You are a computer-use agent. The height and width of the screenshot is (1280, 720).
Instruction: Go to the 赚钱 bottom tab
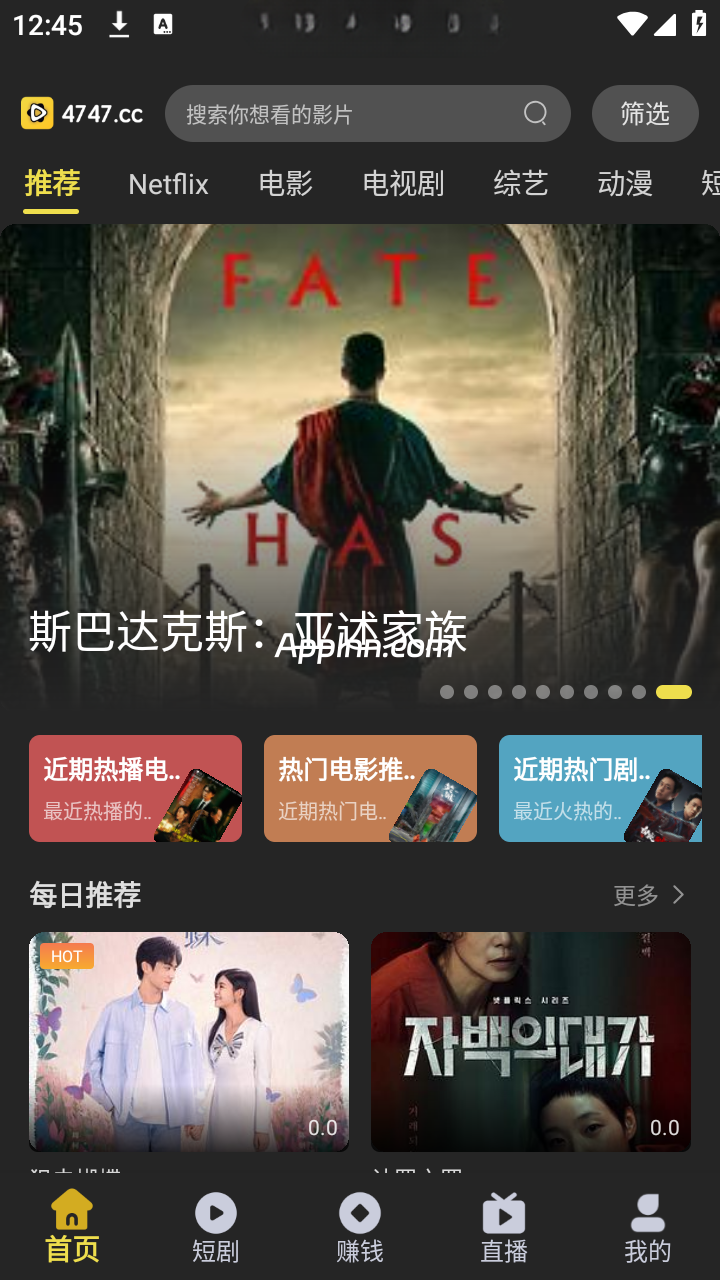coord(360,1228)
